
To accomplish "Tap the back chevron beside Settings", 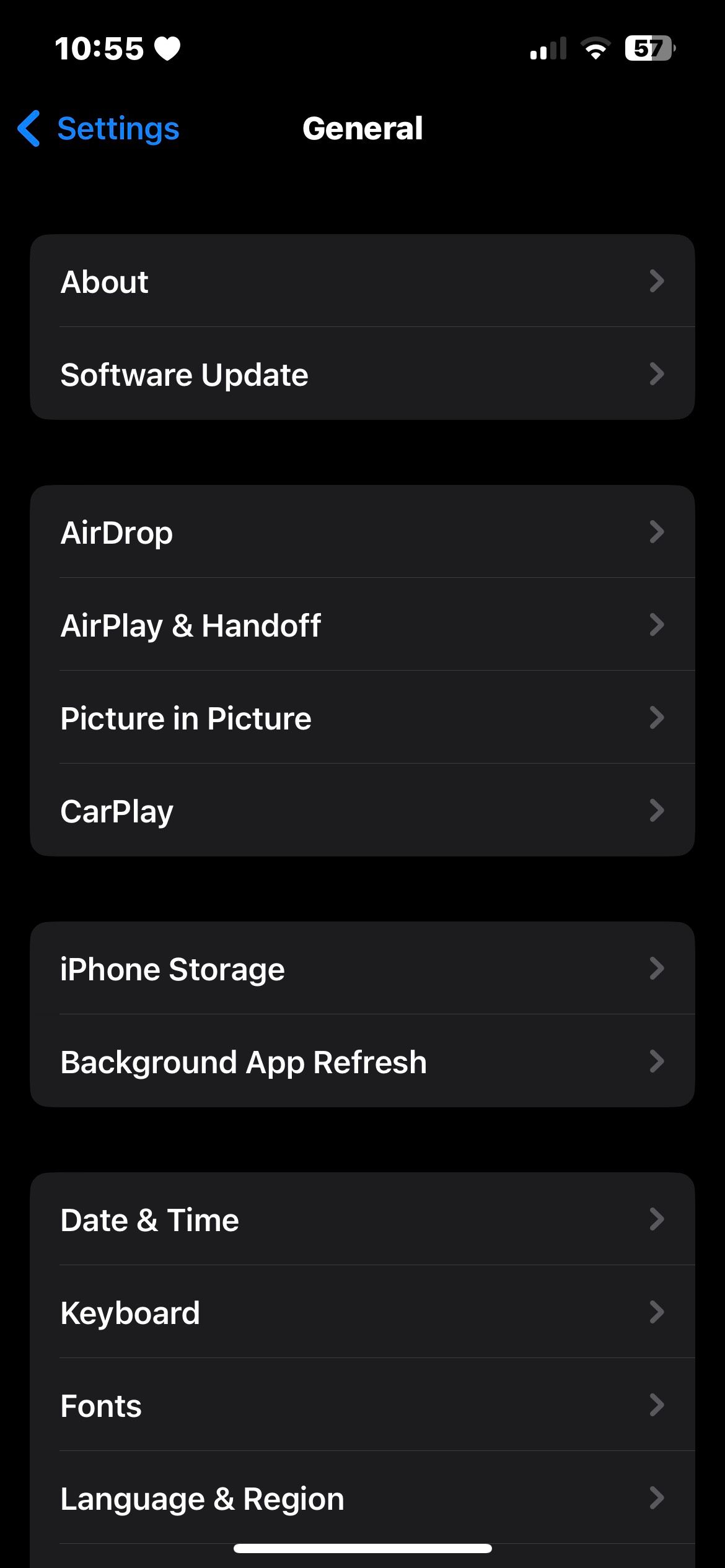I will [x=29, y=129].
